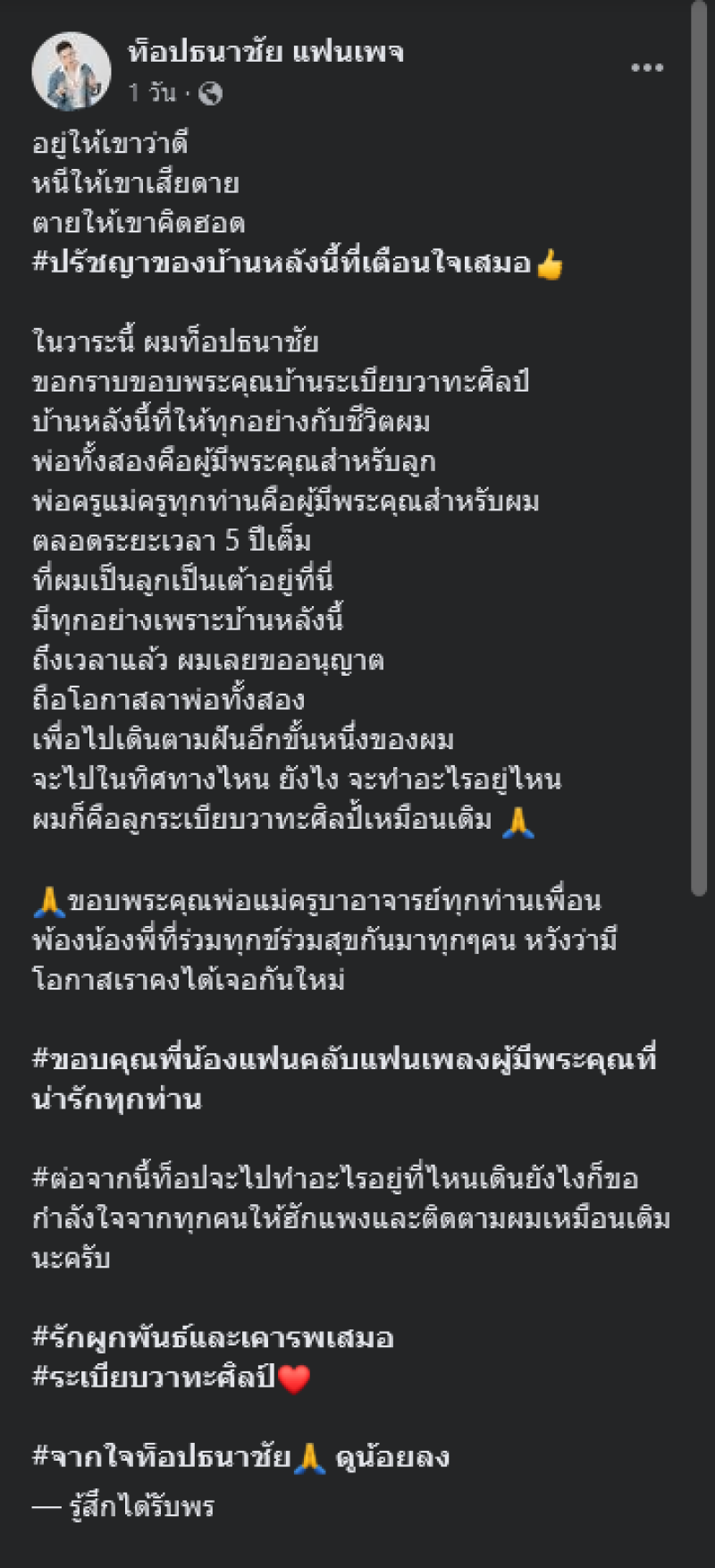The width and height of the screenshot is (715, 1568).
Task: Open the post's '1 วัน' timestamp
Action: 151,93
